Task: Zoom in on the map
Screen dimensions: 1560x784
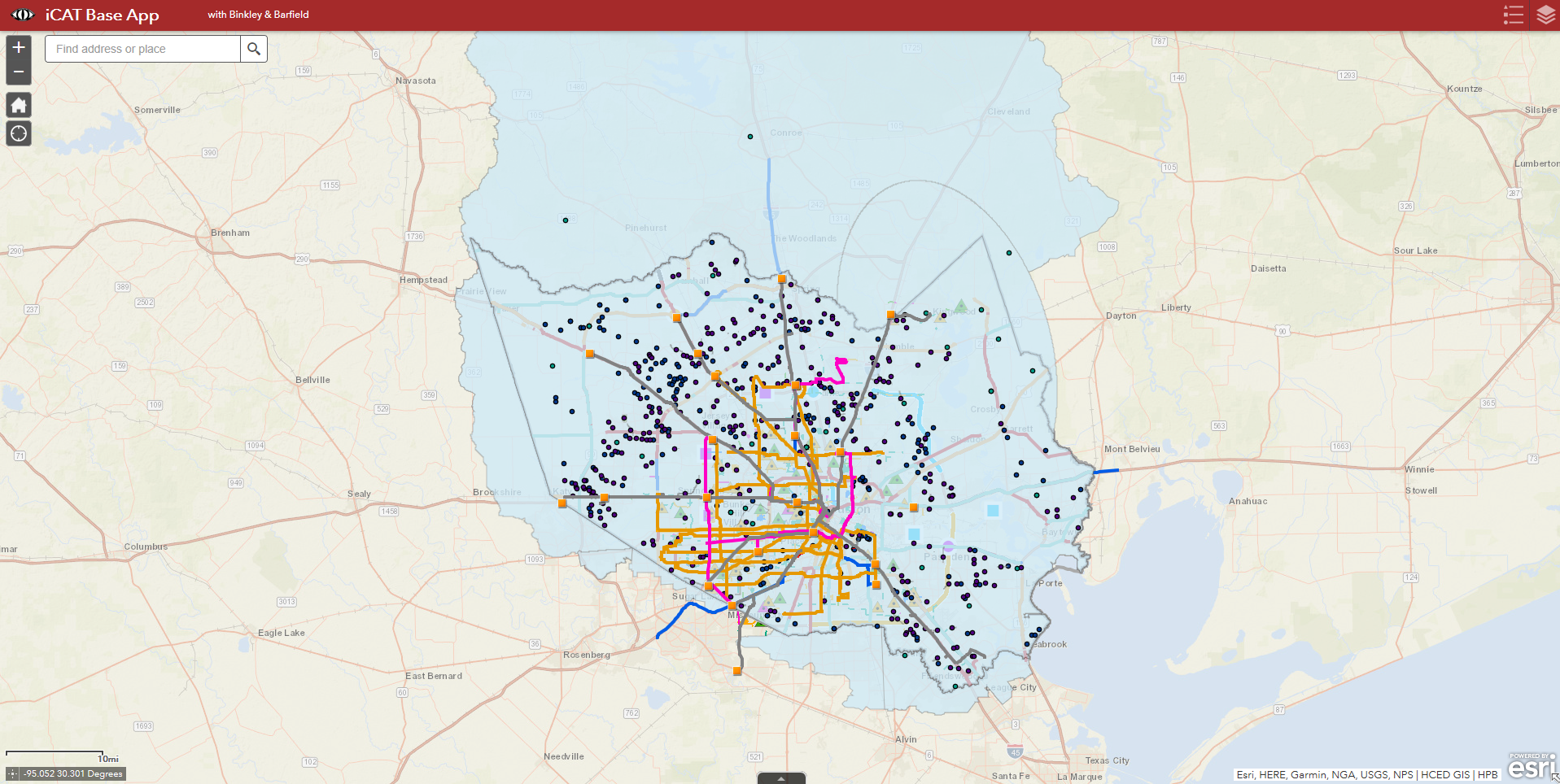Action: click(19, 48)
